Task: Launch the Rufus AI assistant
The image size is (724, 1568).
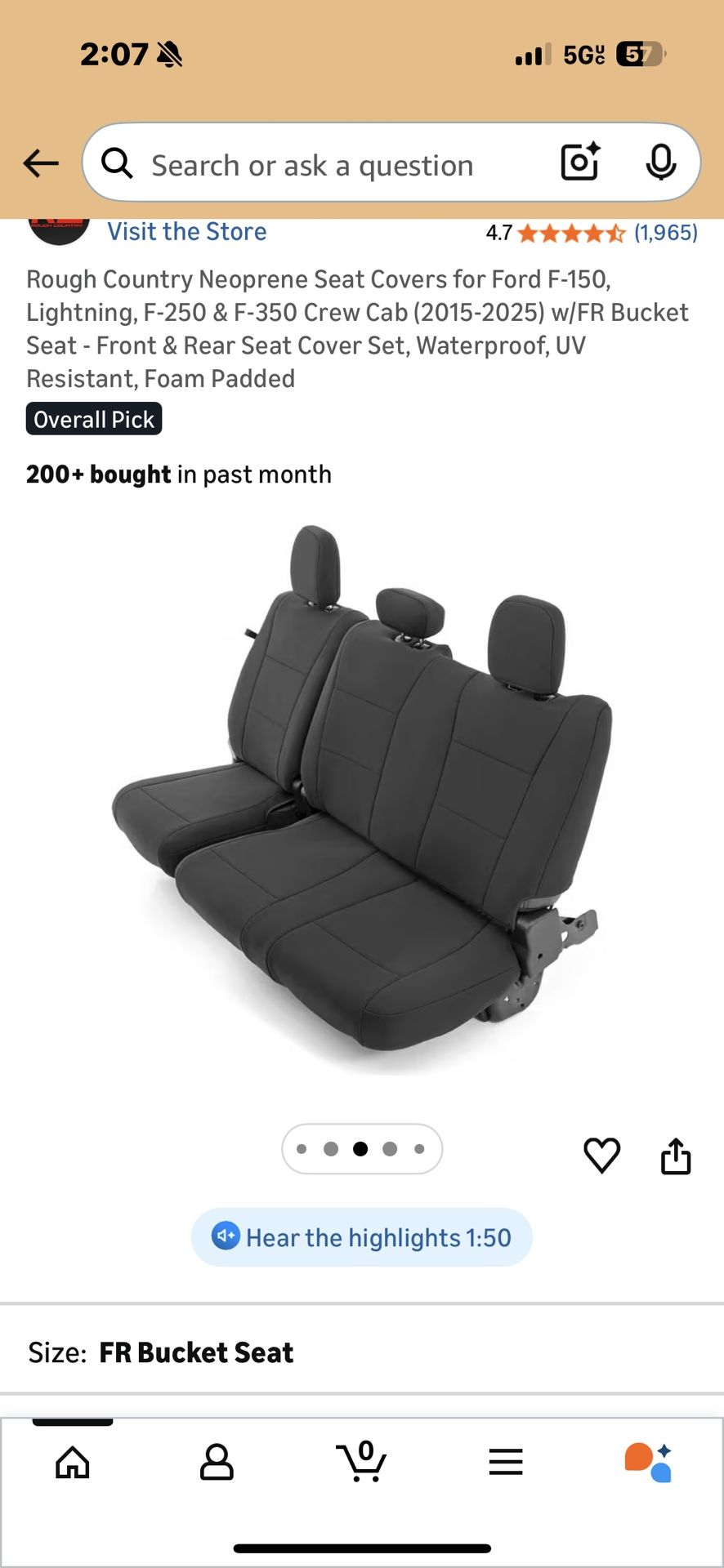Action: [x=649, y=1462]
